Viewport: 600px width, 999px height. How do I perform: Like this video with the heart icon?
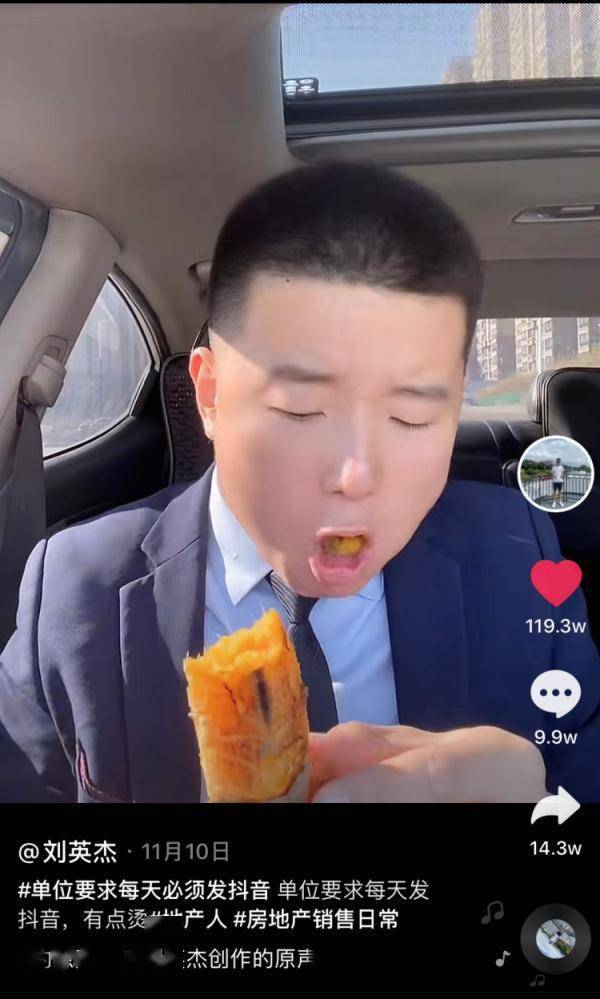click(x=556, y=583)
